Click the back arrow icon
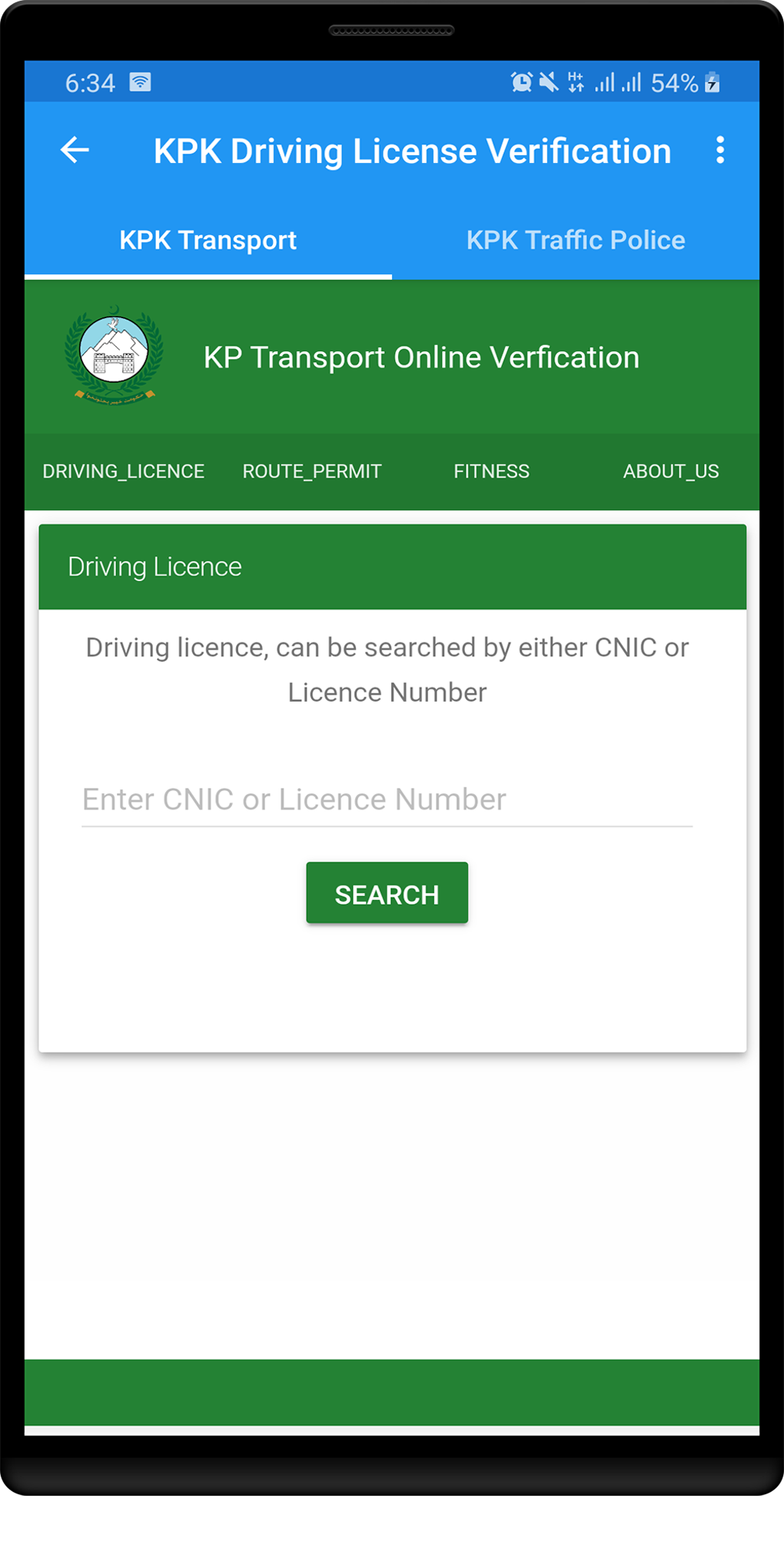 pos(74,150)
